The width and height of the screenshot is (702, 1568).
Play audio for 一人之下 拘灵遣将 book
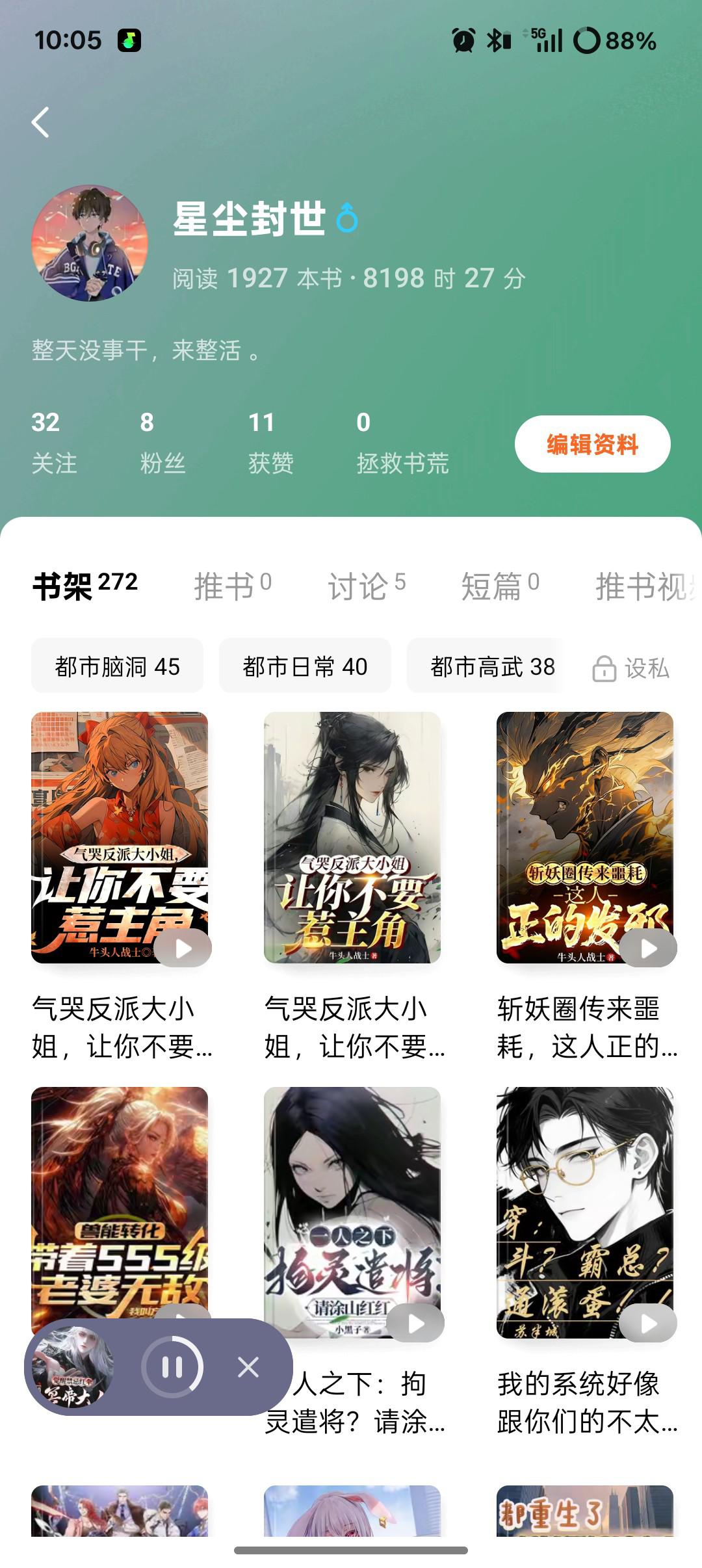[415, 1323]
